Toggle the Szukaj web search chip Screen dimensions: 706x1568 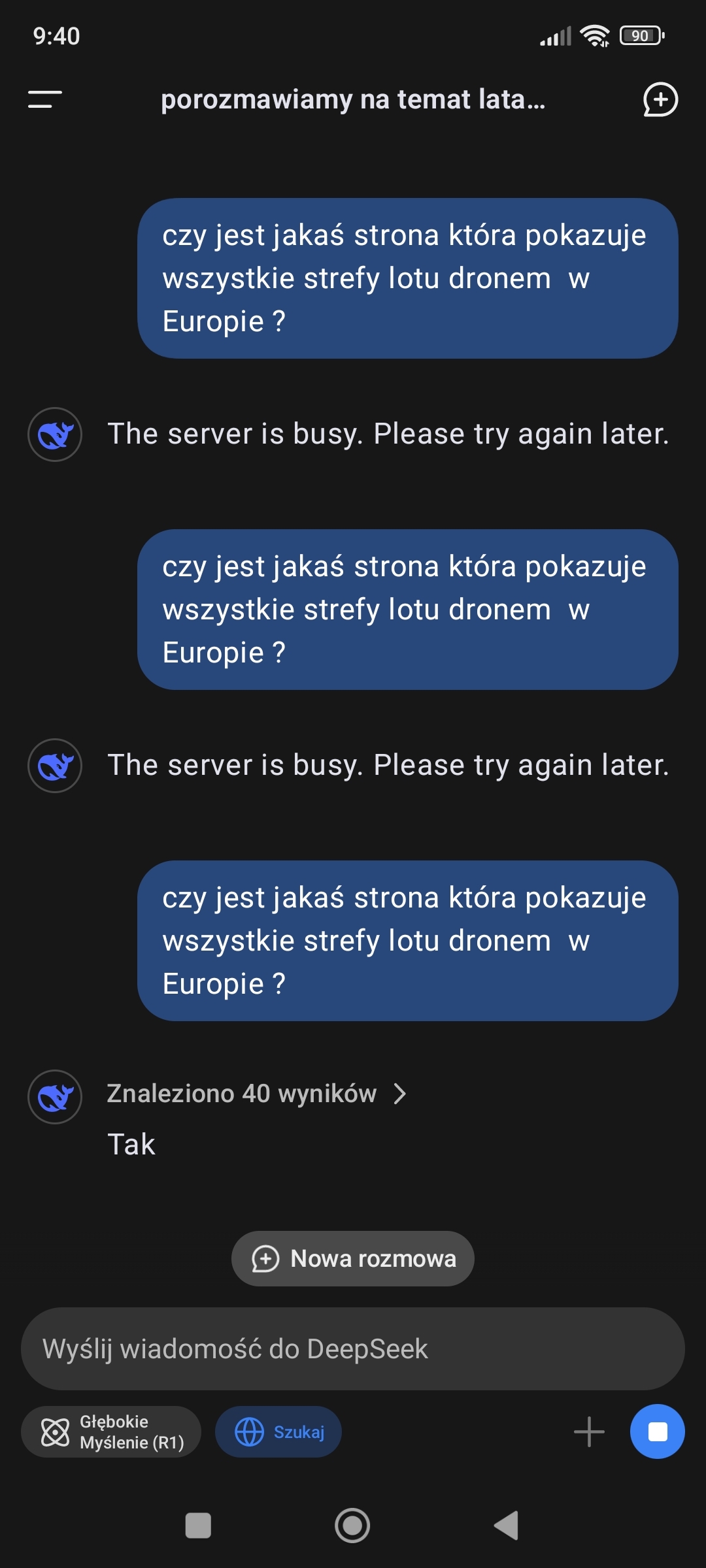(279, 1432)
